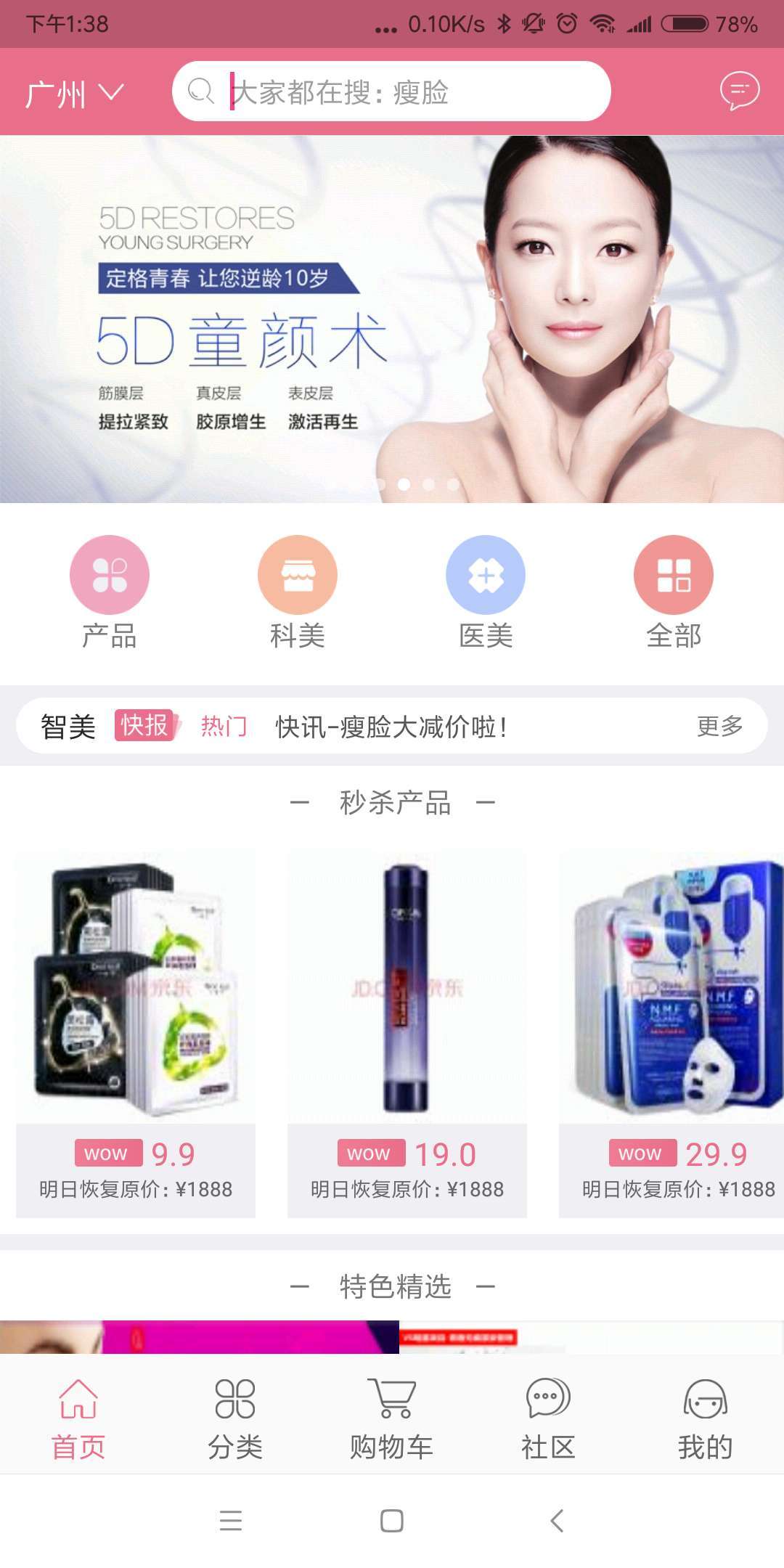The width and height of the screenshot is (784, 1568).
Task: Open the 科美 category
Action: [298, 592]
